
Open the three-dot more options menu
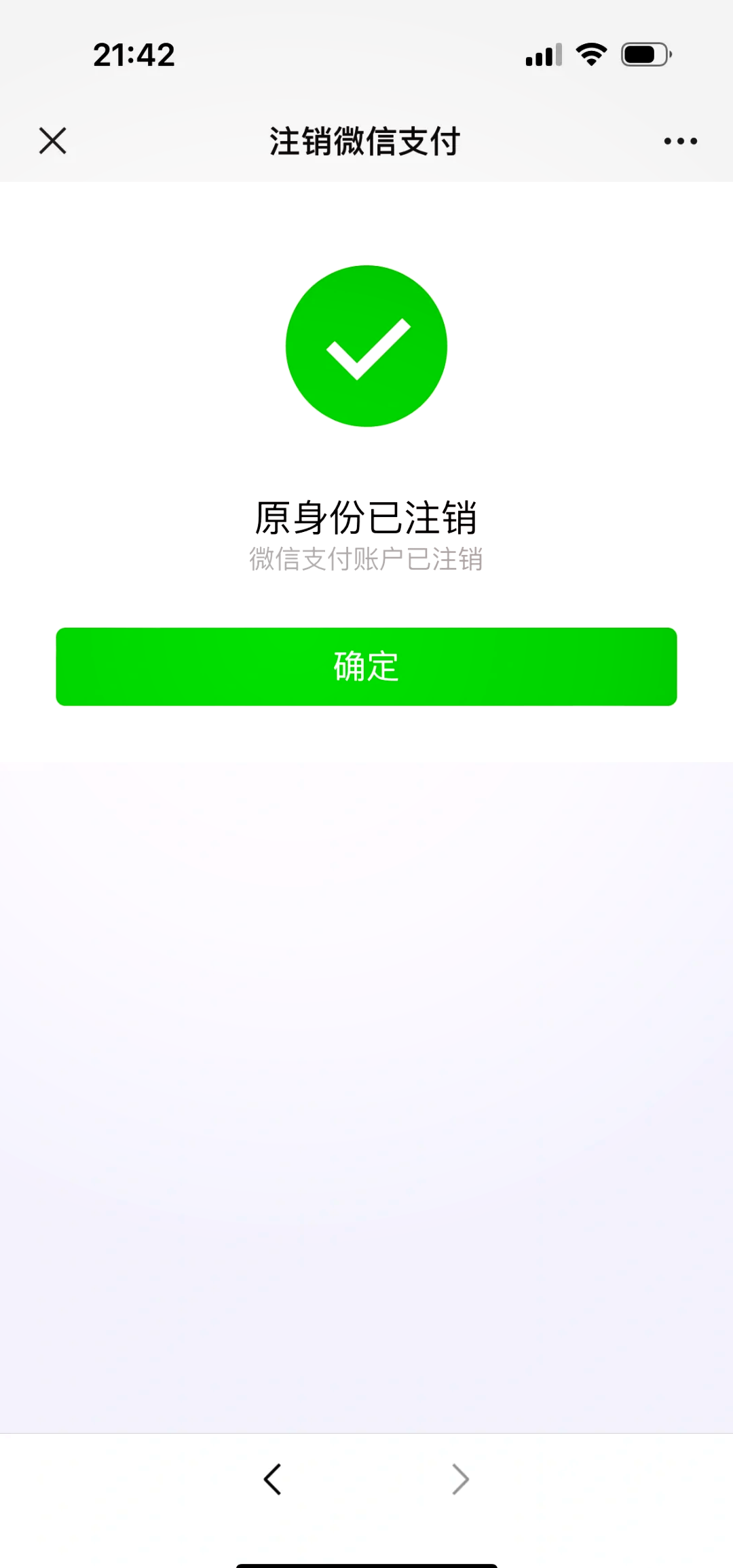[680, 141]
